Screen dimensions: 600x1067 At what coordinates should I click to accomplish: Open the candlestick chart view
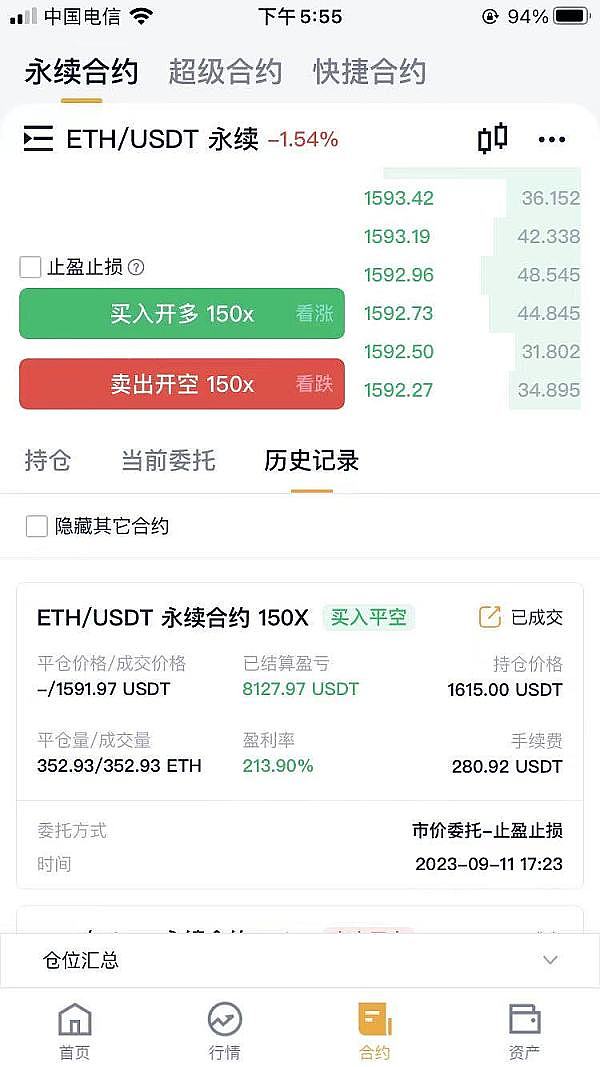click(x=493, y=139)
